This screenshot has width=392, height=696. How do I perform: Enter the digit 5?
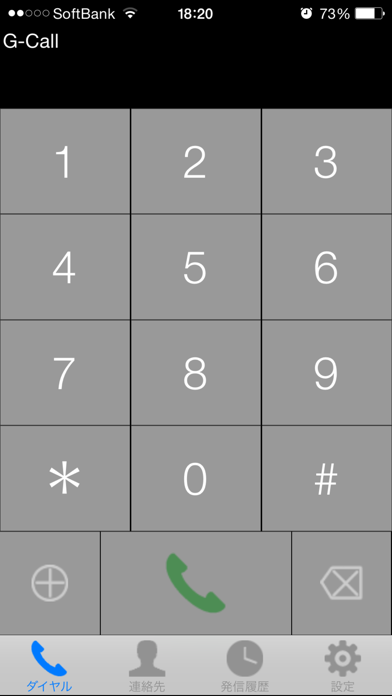point(196,267)
